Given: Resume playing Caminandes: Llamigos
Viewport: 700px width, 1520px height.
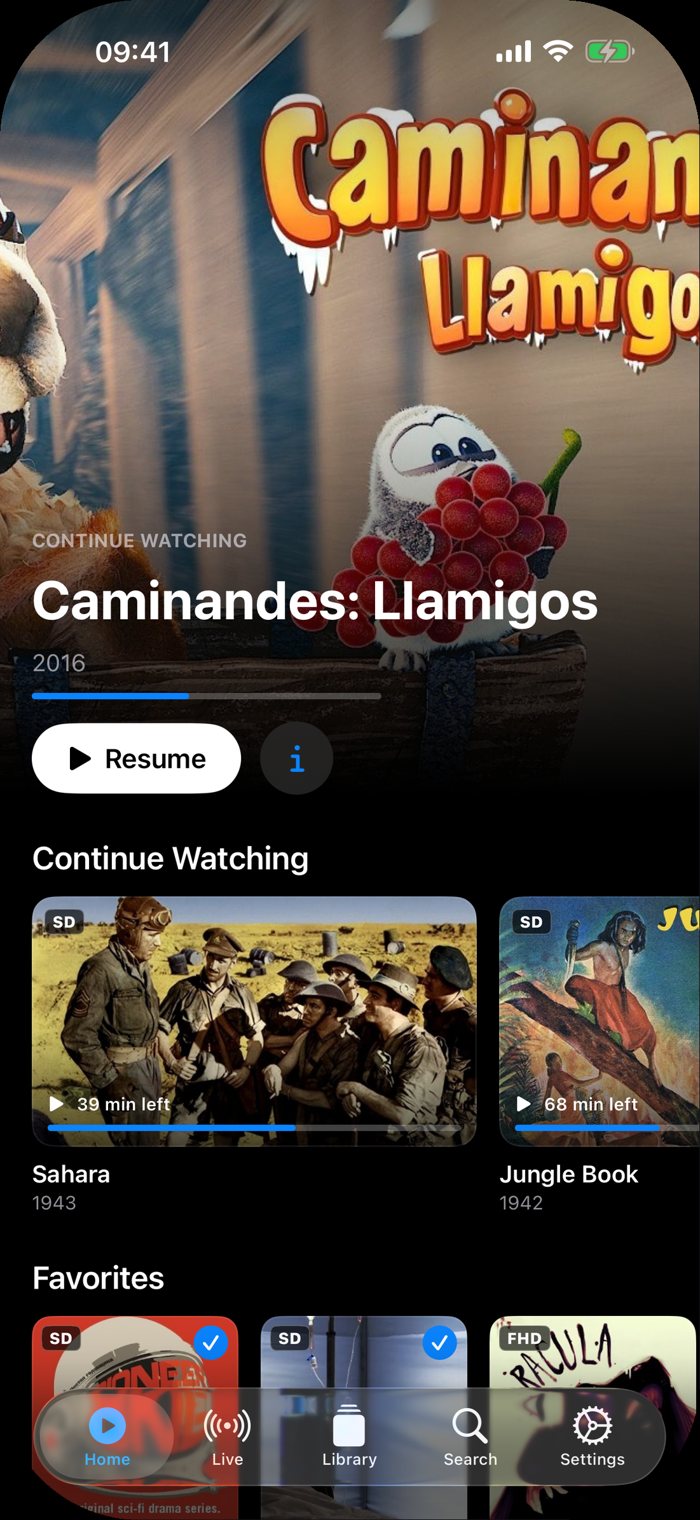Looking at the screenshot, I should 136,759.
